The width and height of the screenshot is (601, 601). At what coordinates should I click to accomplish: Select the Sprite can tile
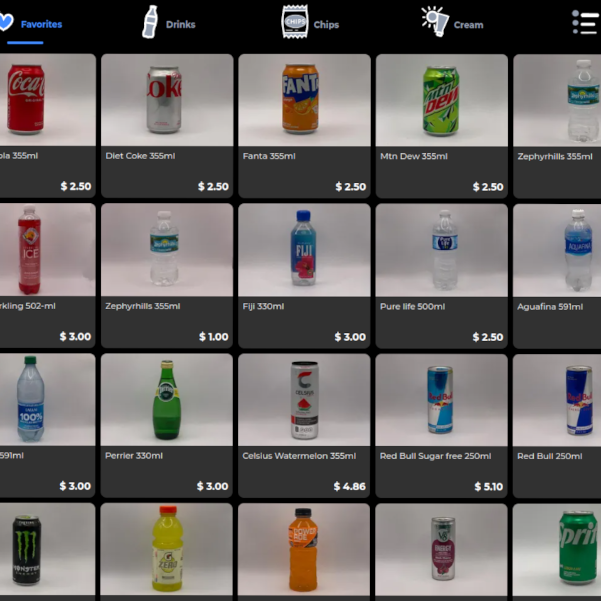(557, 552)
